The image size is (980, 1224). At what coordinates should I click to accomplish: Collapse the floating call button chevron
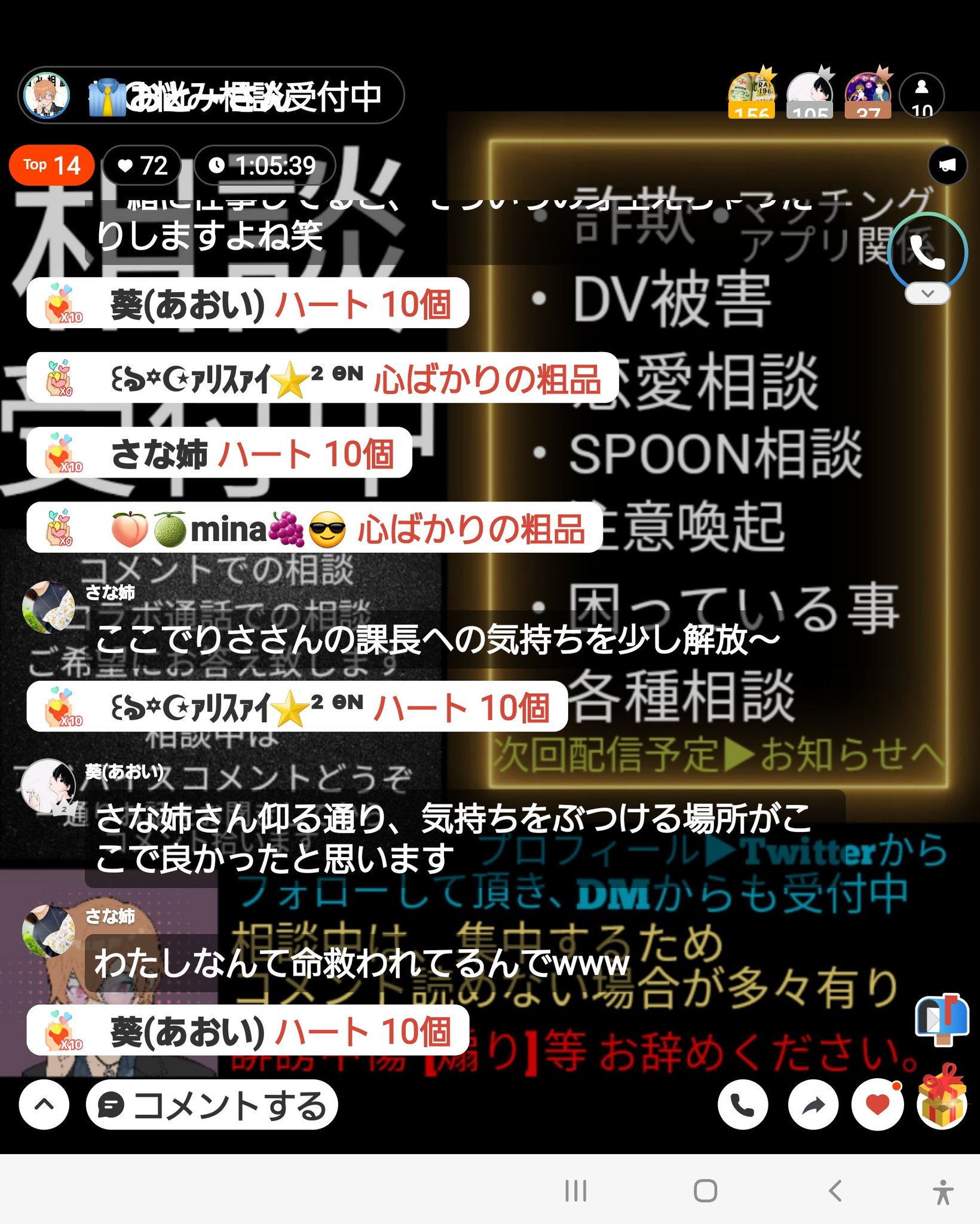click(x=927, y=293)
